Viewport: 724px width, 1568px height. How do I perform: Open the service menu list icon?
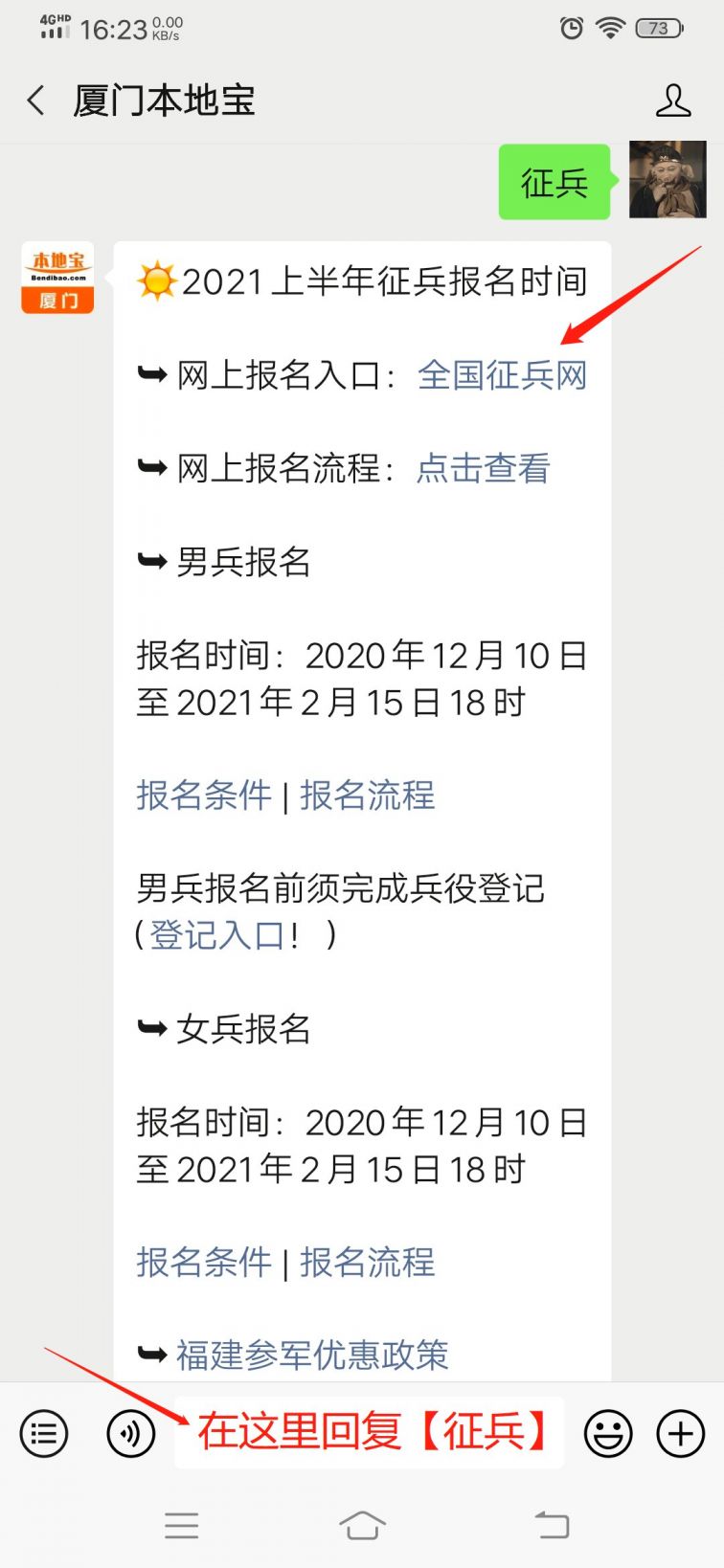44,1433
